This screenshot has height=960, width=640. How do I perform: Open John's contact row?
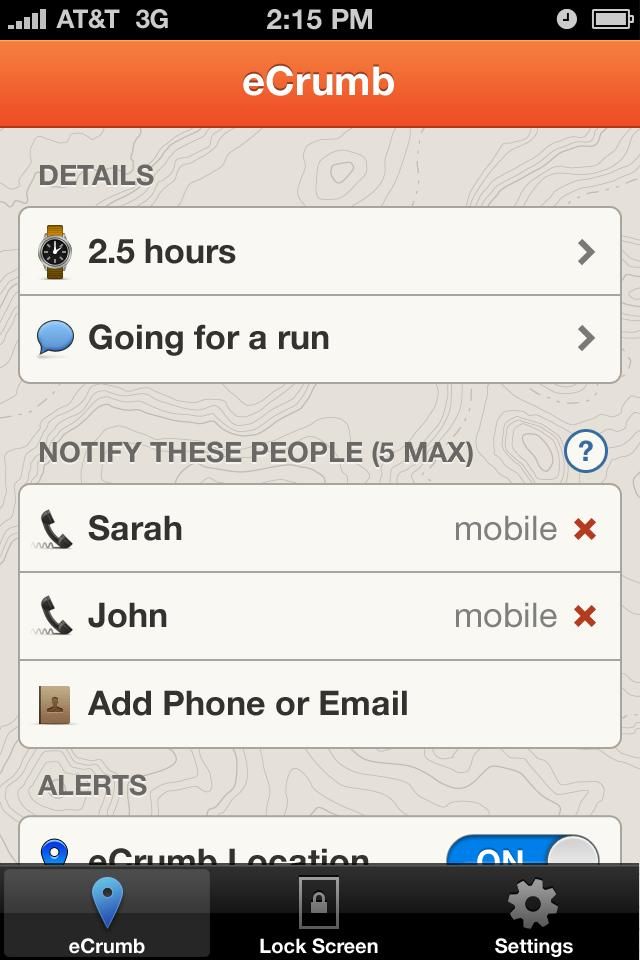click(250, 616)
